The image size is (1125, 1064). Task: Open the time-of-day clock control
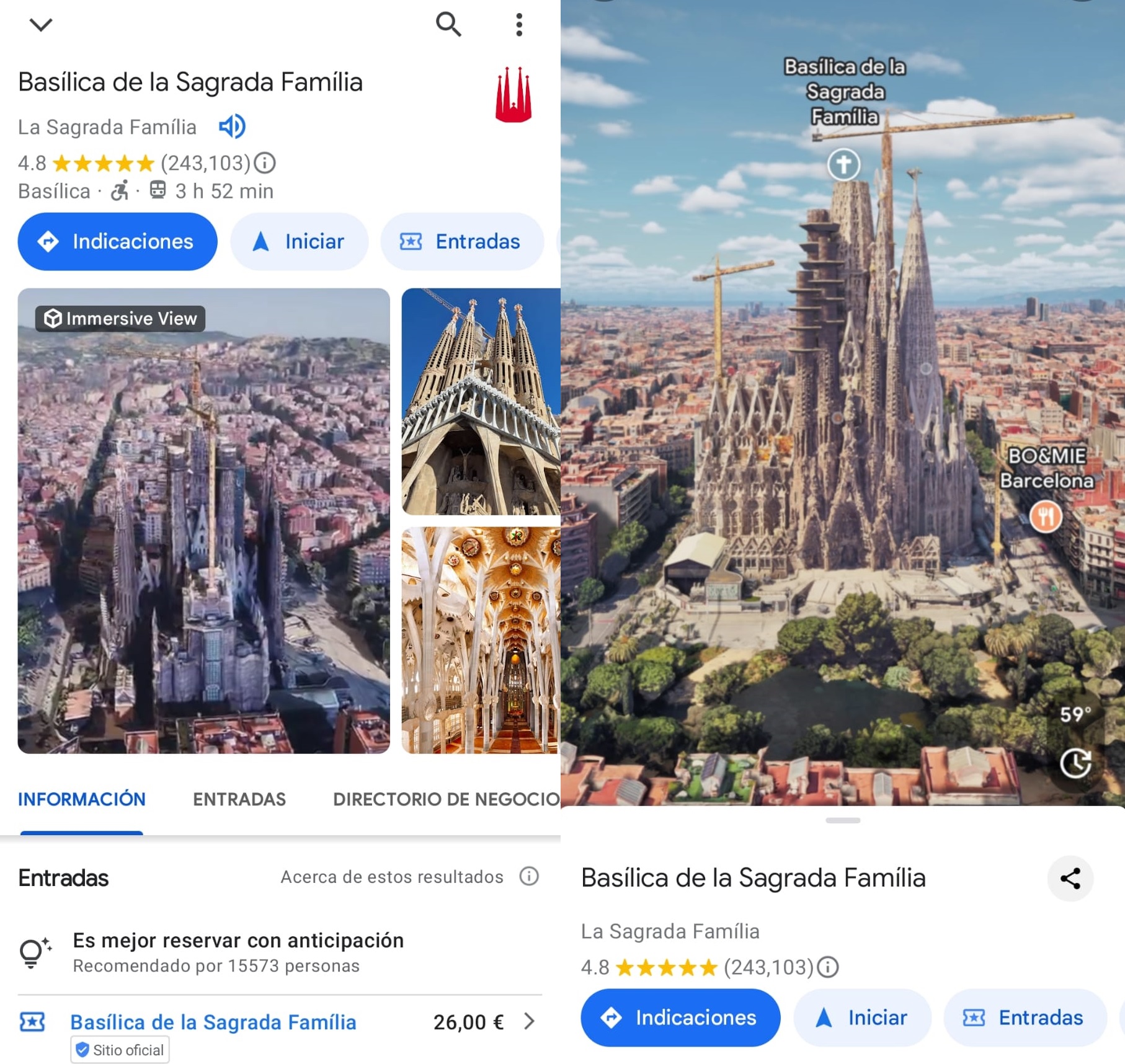[1075, 763]
